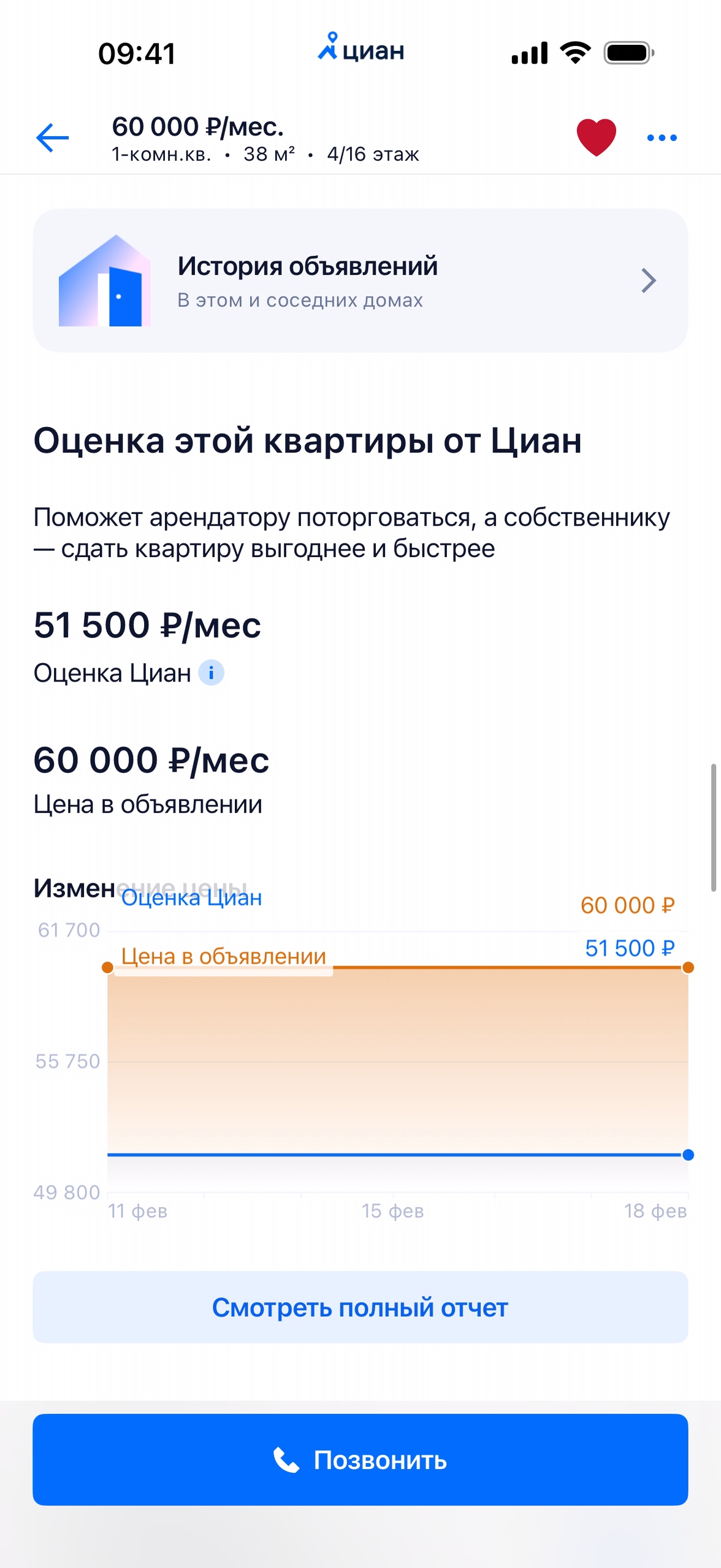Call the owner with Позвонить
Screen dimensions: 721x1568
tap(360, 1459)
